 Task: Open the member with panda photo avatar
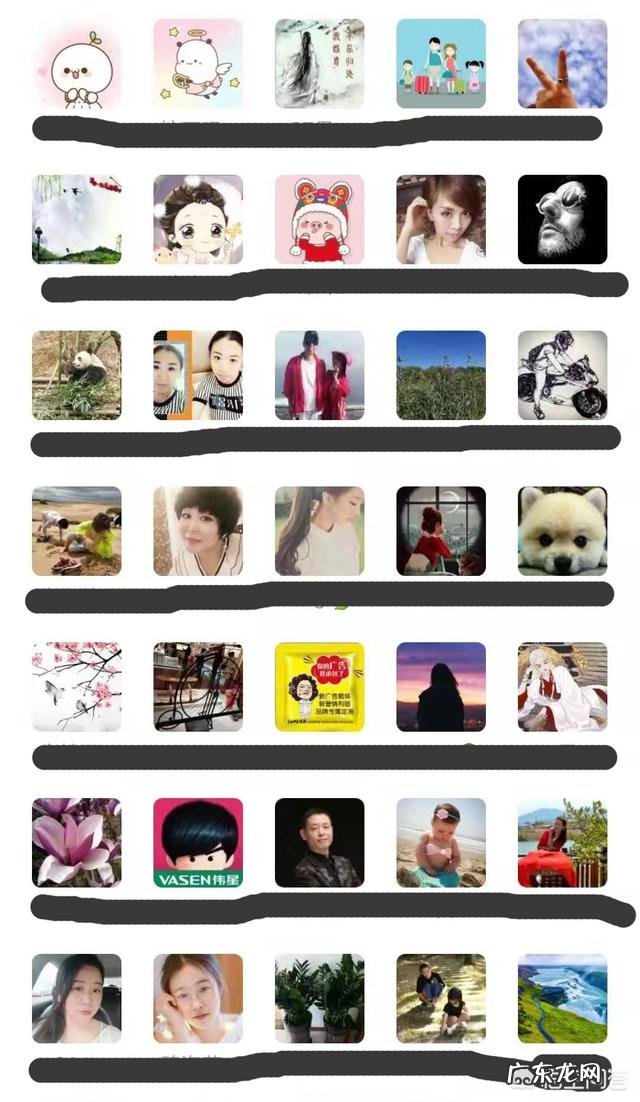coord(76,375)
